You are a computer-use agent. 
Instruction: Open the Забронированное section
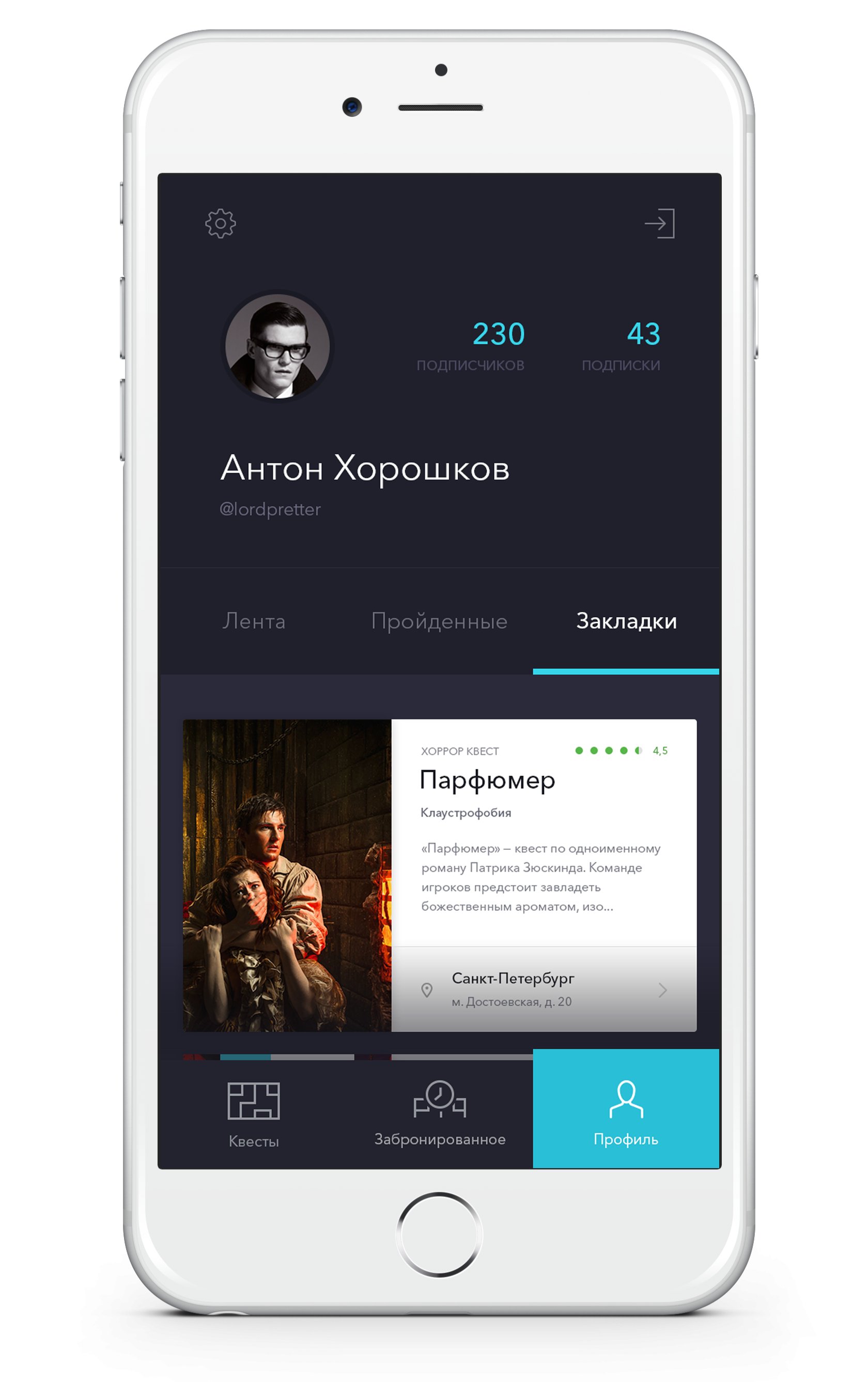[x=440, y=1114]
